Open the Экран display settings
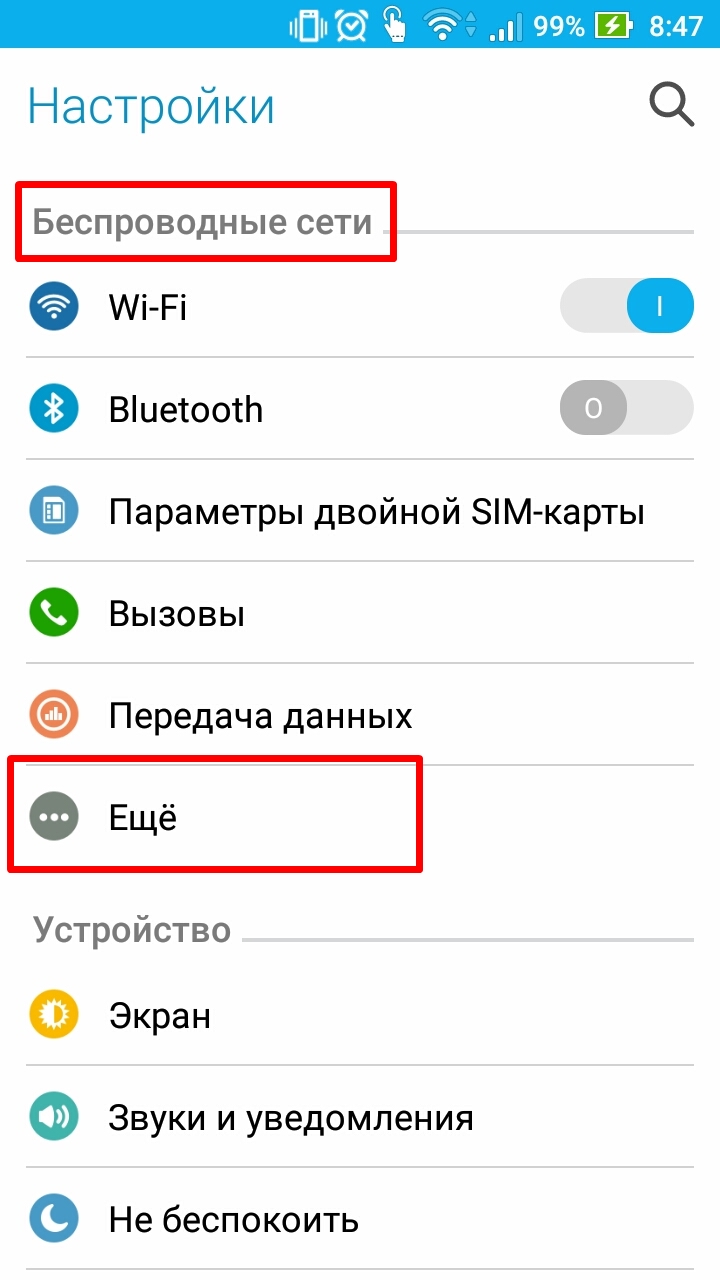This screenshot has height=1280, width=720. tap(360, 1016)
